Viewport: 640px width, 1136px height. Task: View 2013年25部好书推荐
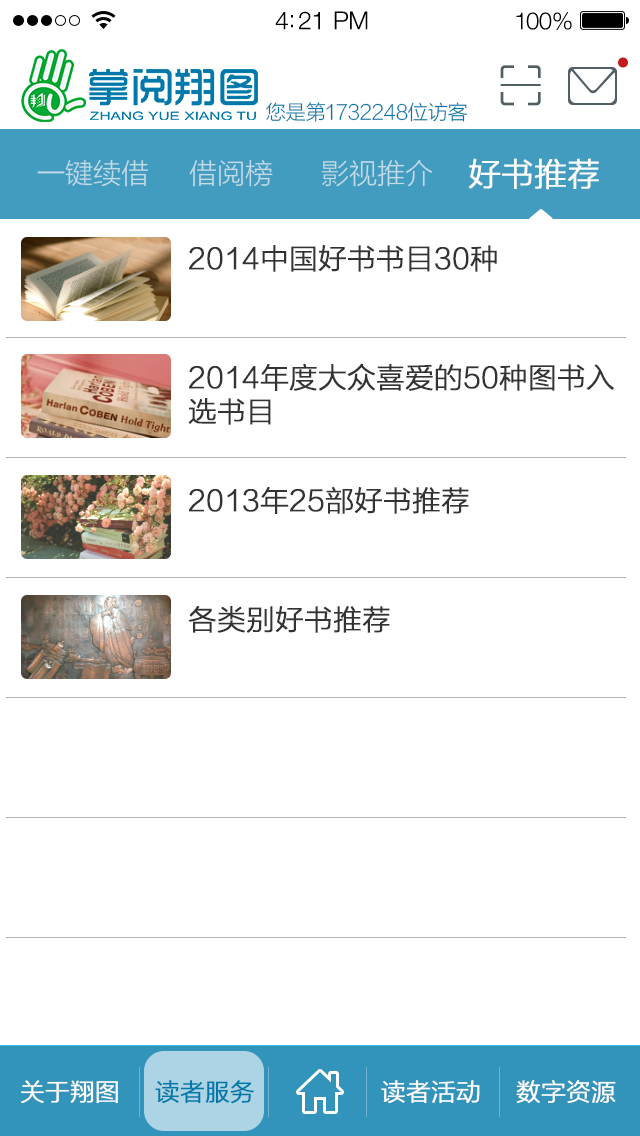tap(328, 501)
